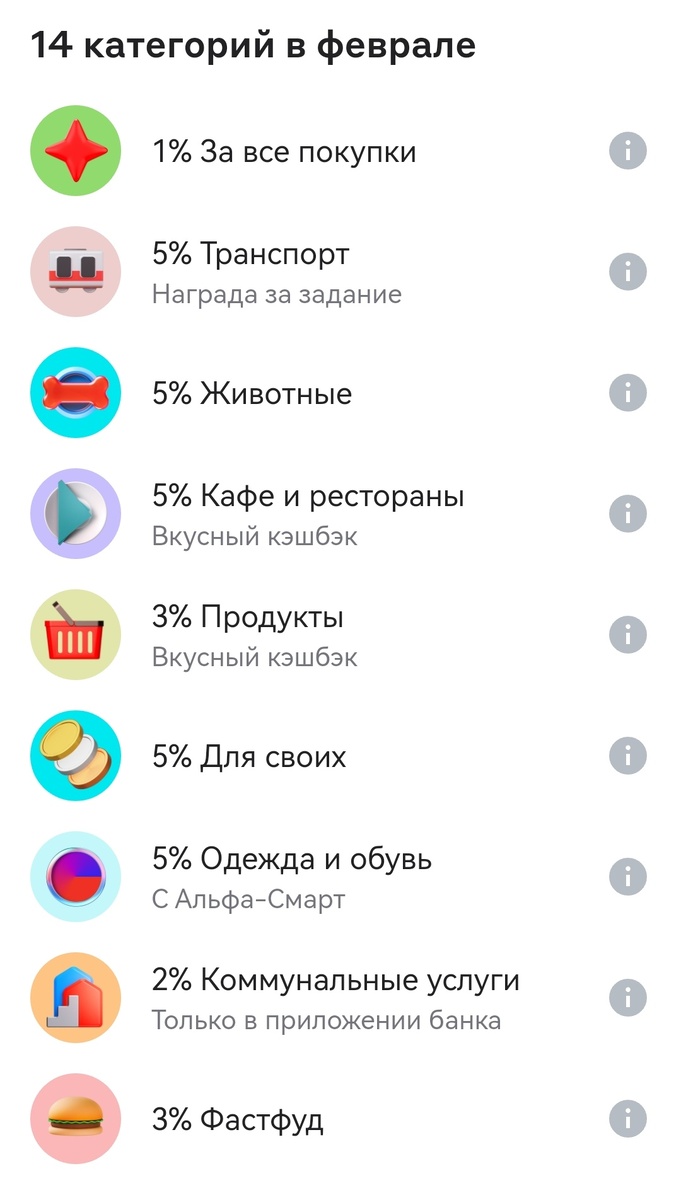Open the Продукты info icon

coord(627,635)
